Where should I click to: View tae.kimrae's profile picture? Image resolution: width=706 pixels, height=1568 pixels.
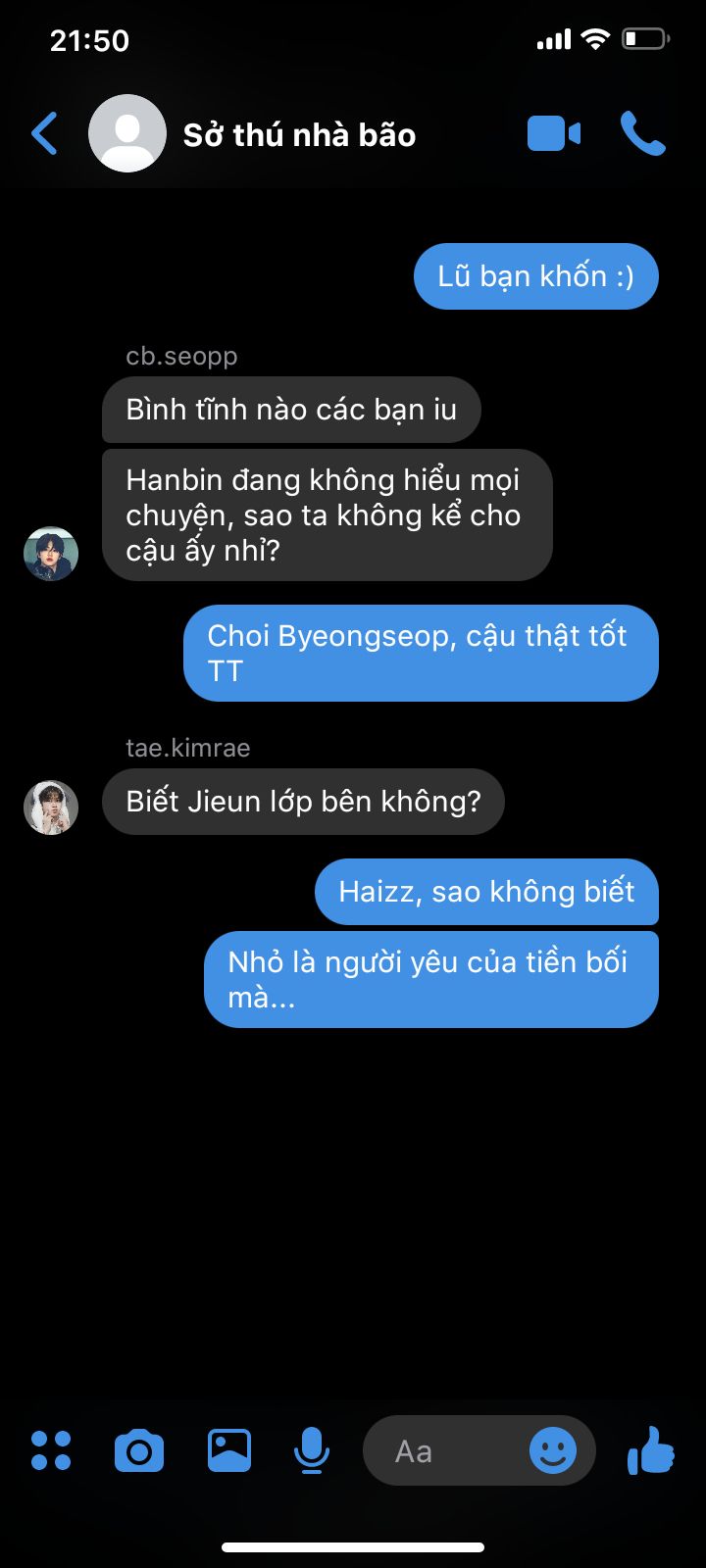51,808
